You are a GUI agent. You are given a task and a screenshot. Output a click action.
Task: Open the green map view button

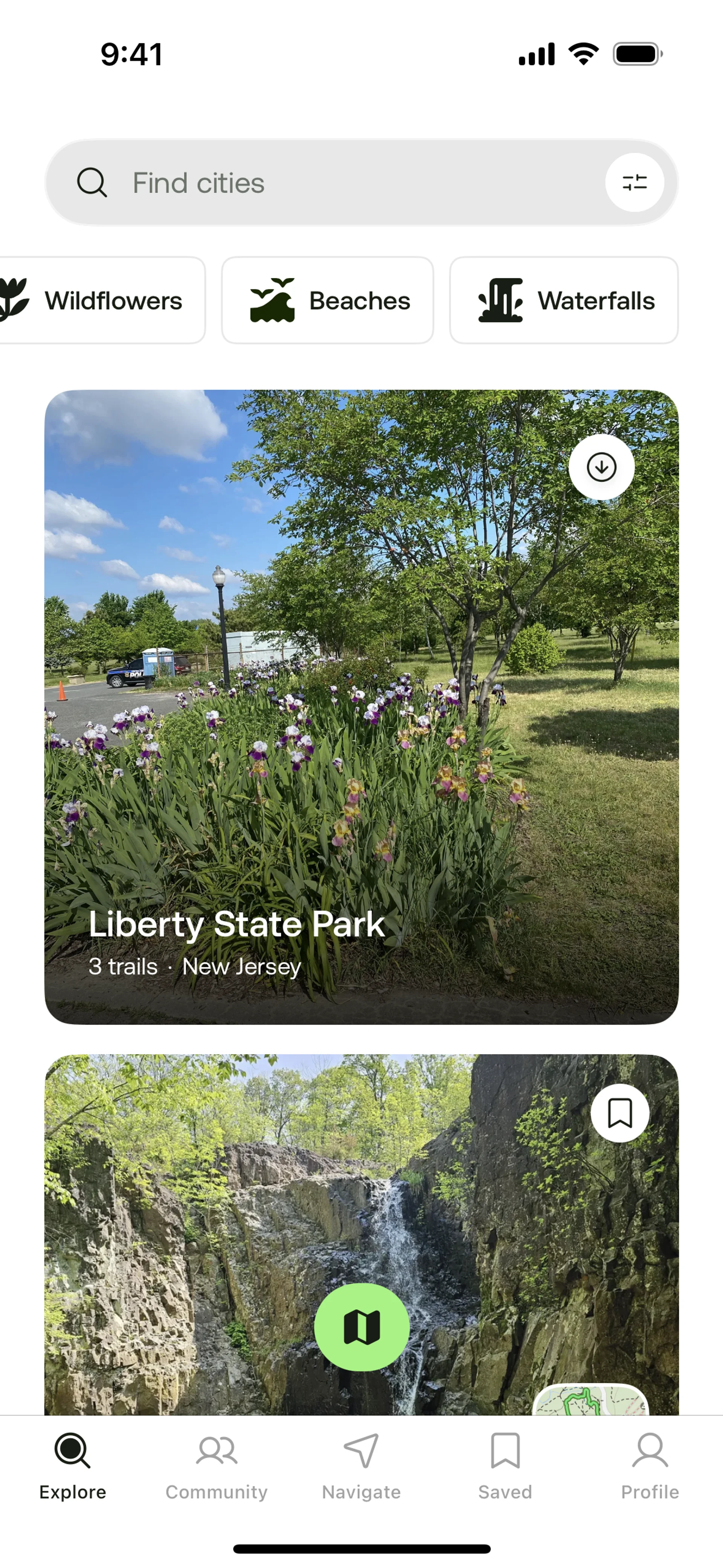point(361,1327)
